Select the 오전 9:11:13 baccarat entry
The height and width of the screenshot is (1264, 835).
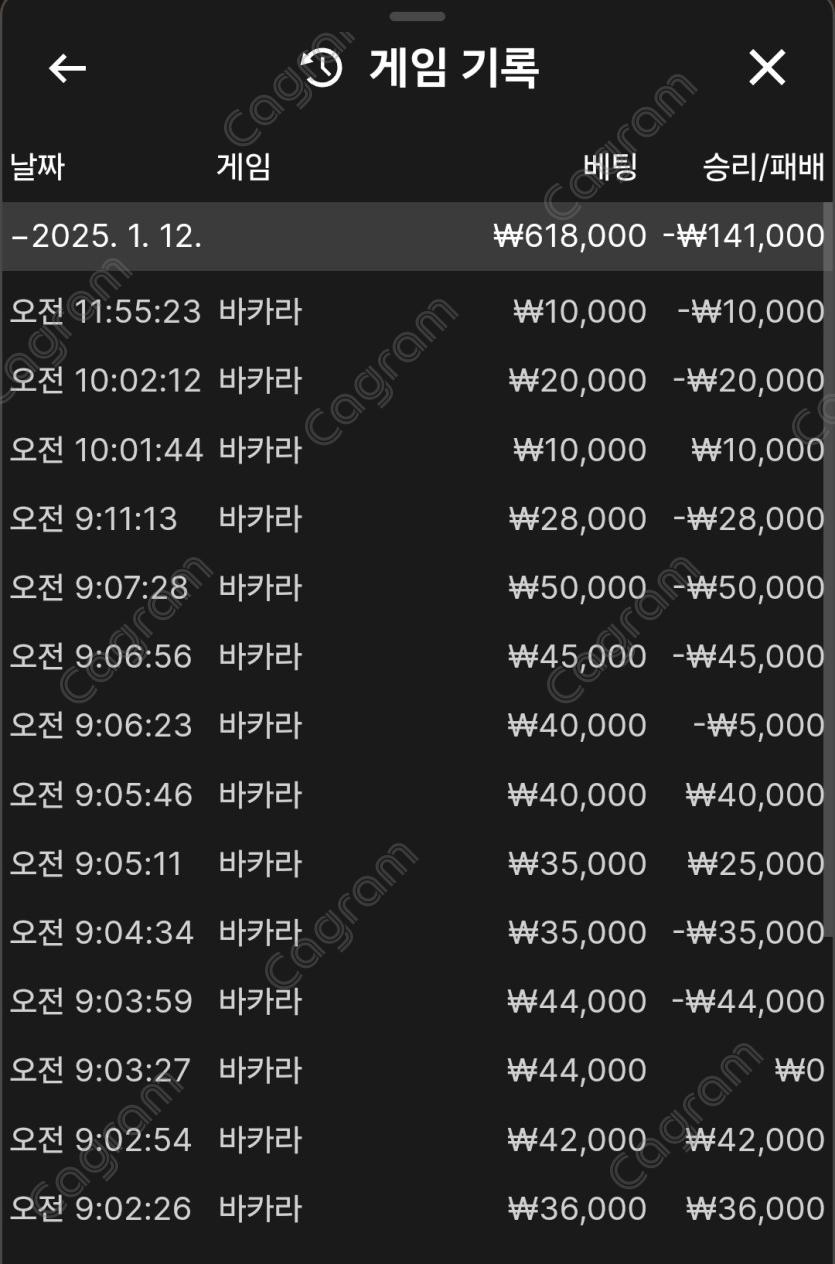(416, 519)
